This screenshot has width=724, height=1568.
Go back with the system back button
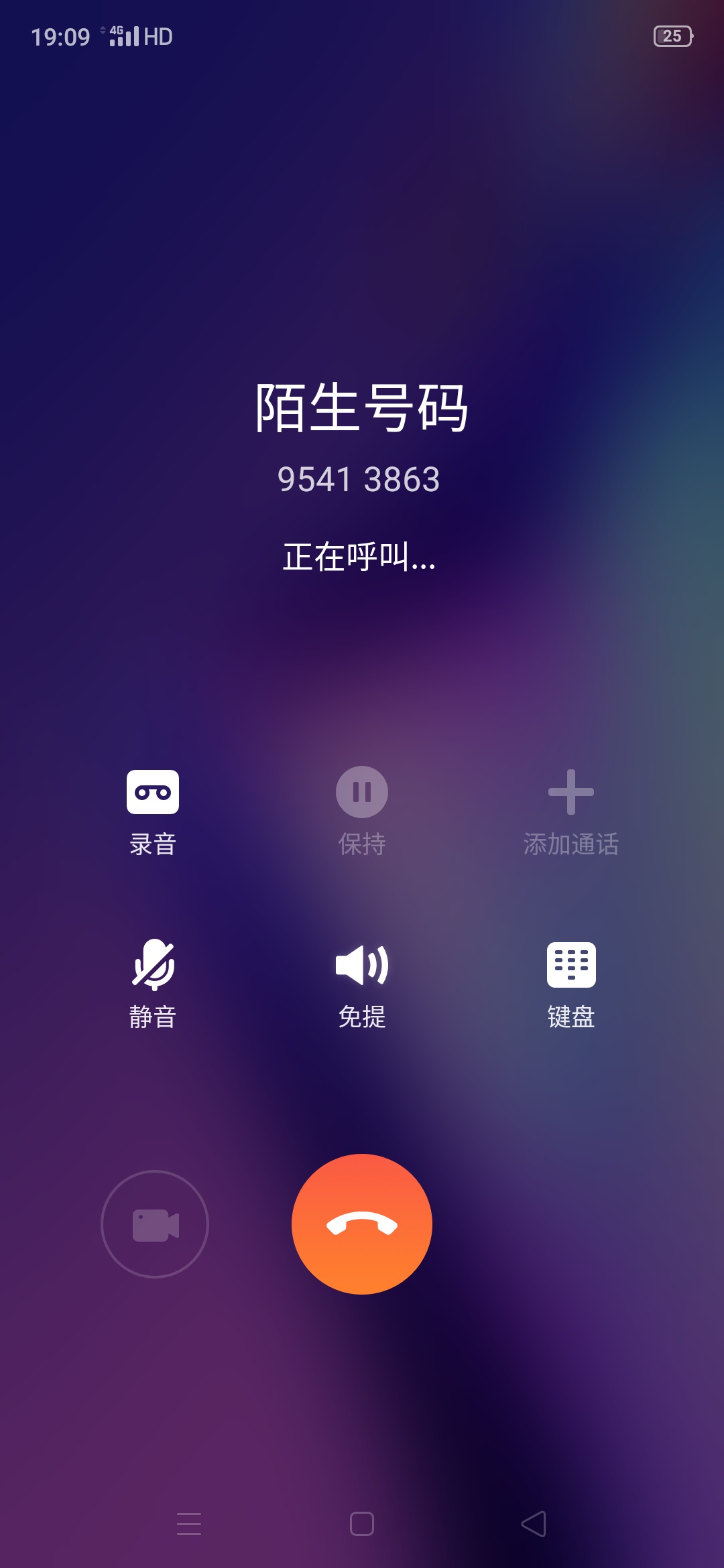click(534, 1524)
